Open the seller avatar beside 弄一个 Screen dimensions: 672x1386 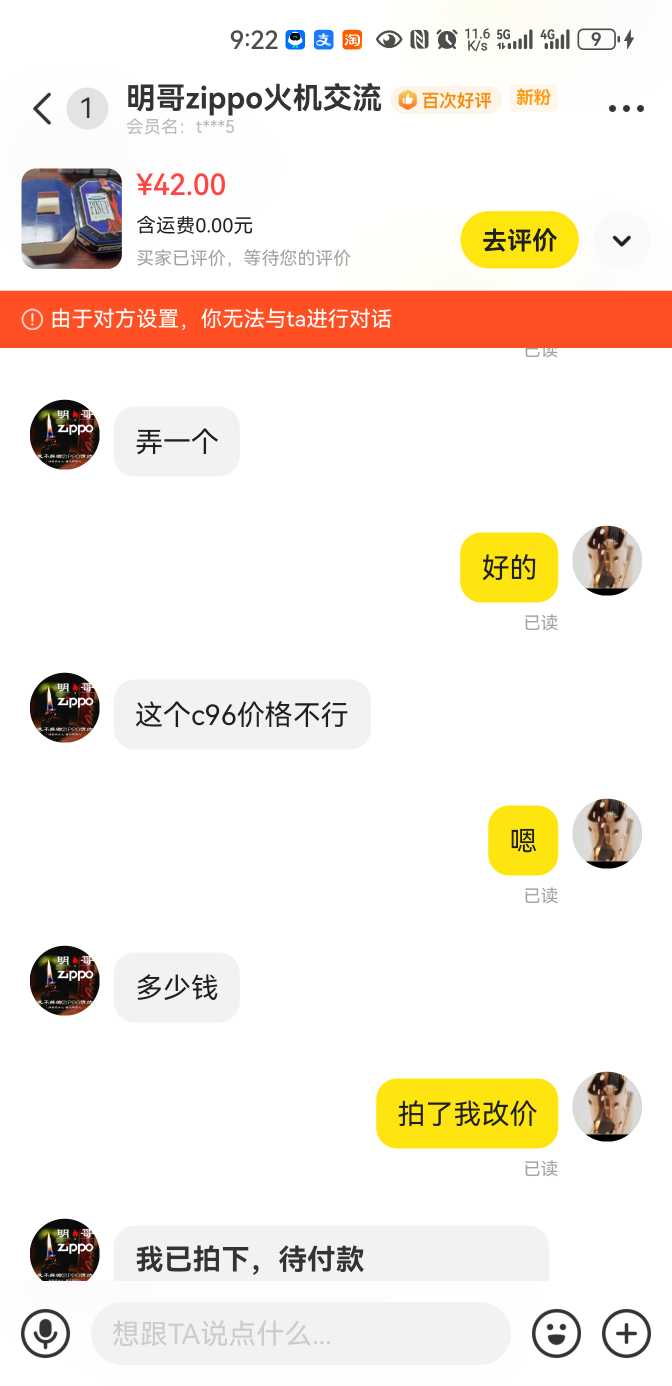[x=65, y=435]
